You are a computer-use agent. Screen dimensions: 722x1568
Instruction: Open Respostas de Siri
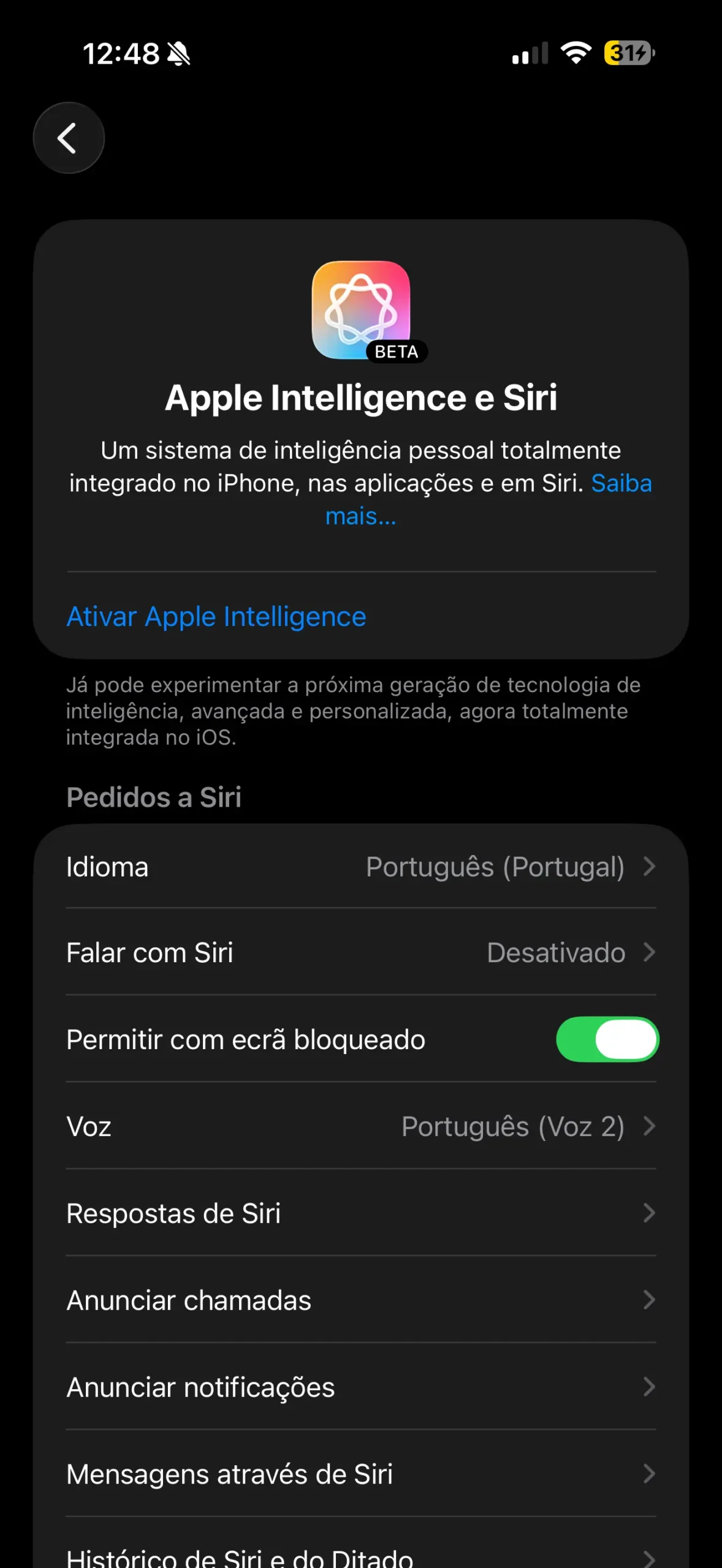point(360,1213)
